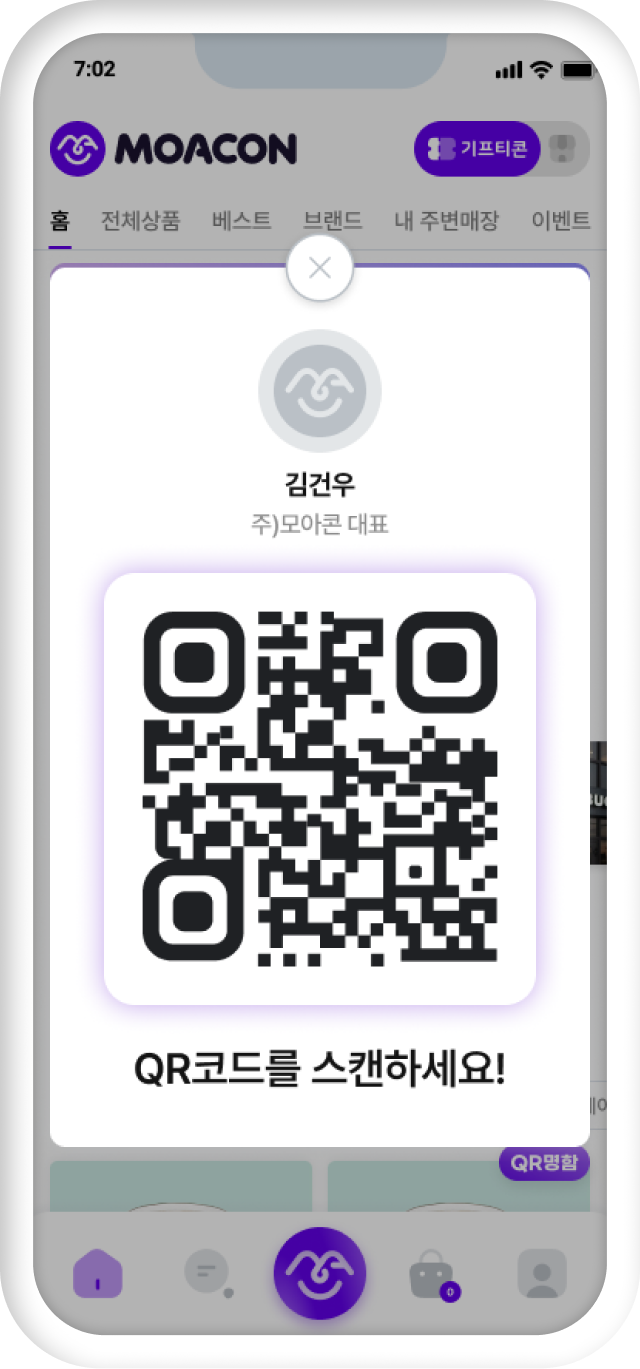Tap the center Moacon logo button

tap(320, 1273)
